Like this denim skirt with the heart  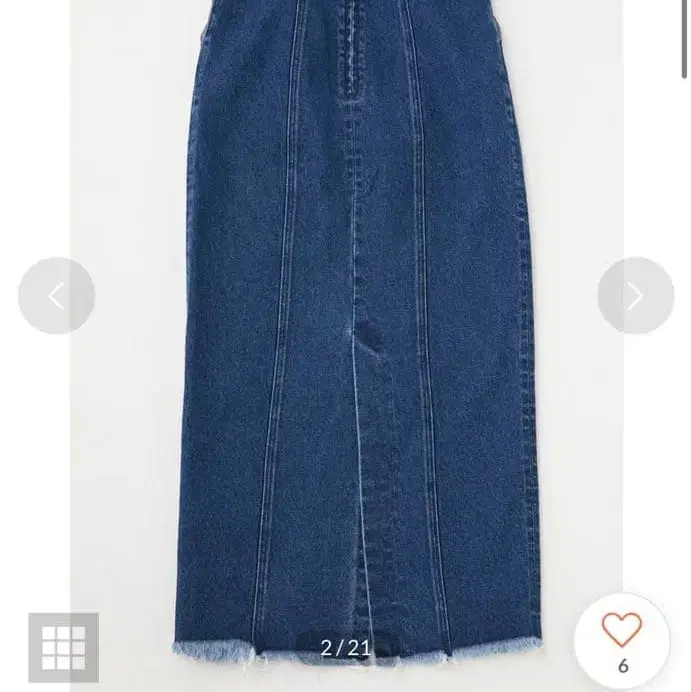click(x=622, y=630)
